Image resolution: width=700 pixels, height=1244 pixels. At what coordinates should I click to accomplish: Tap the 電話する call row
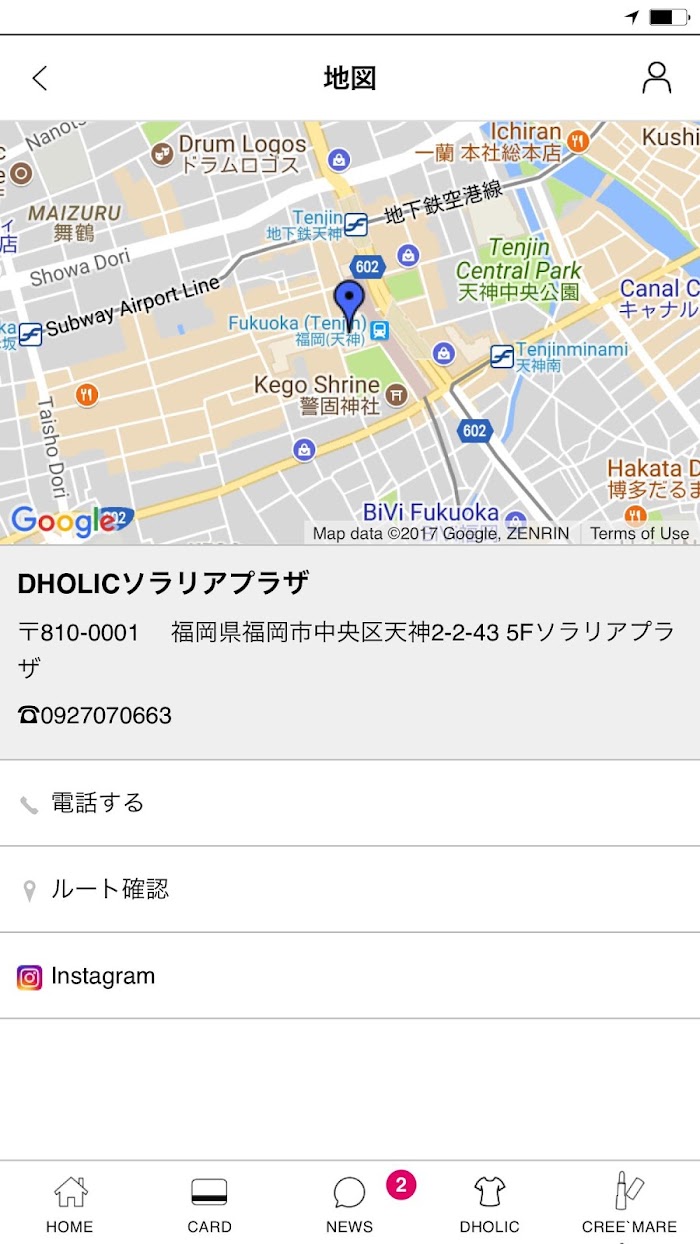(x=350, y=803)
